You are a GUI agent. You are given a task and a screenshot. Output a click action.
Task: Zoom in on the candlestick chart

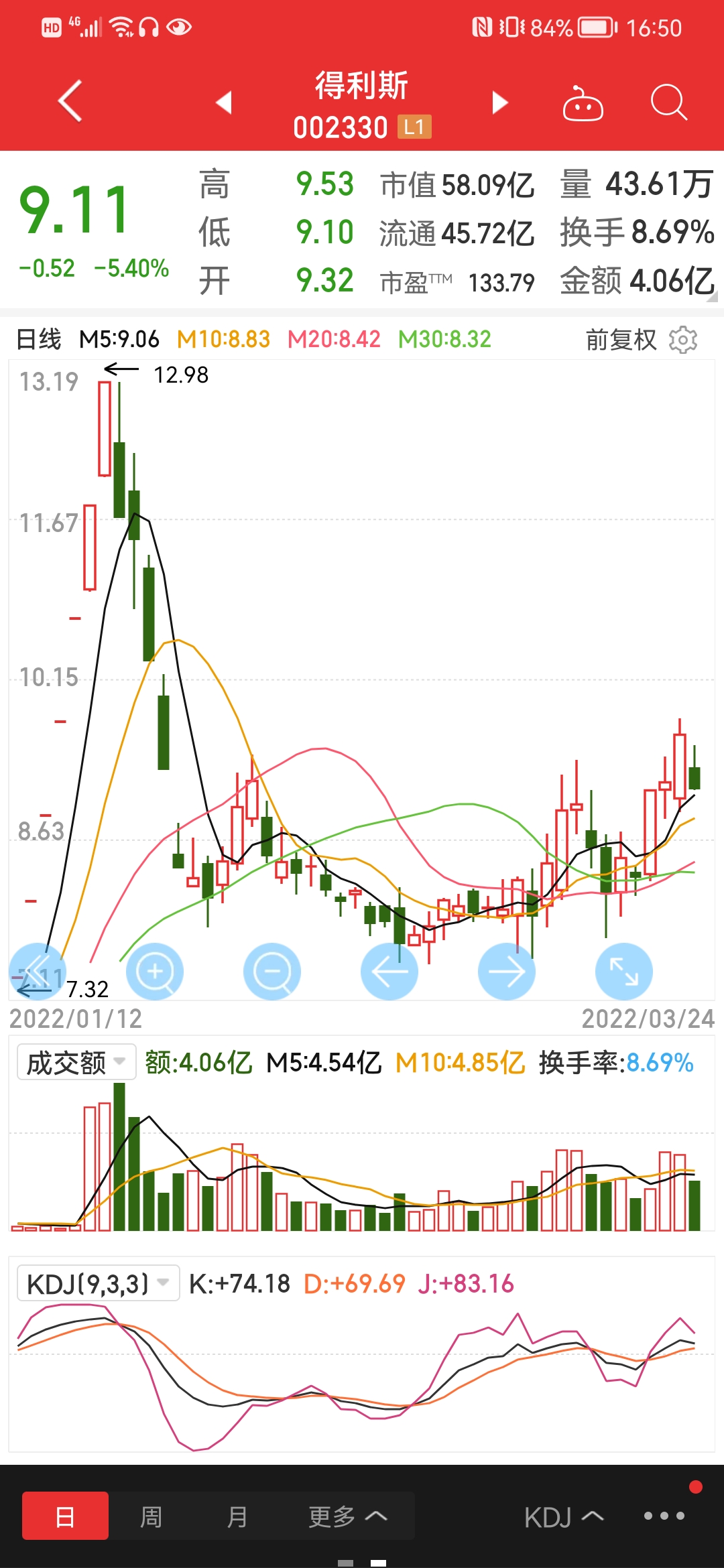click(x=155, y=972)
